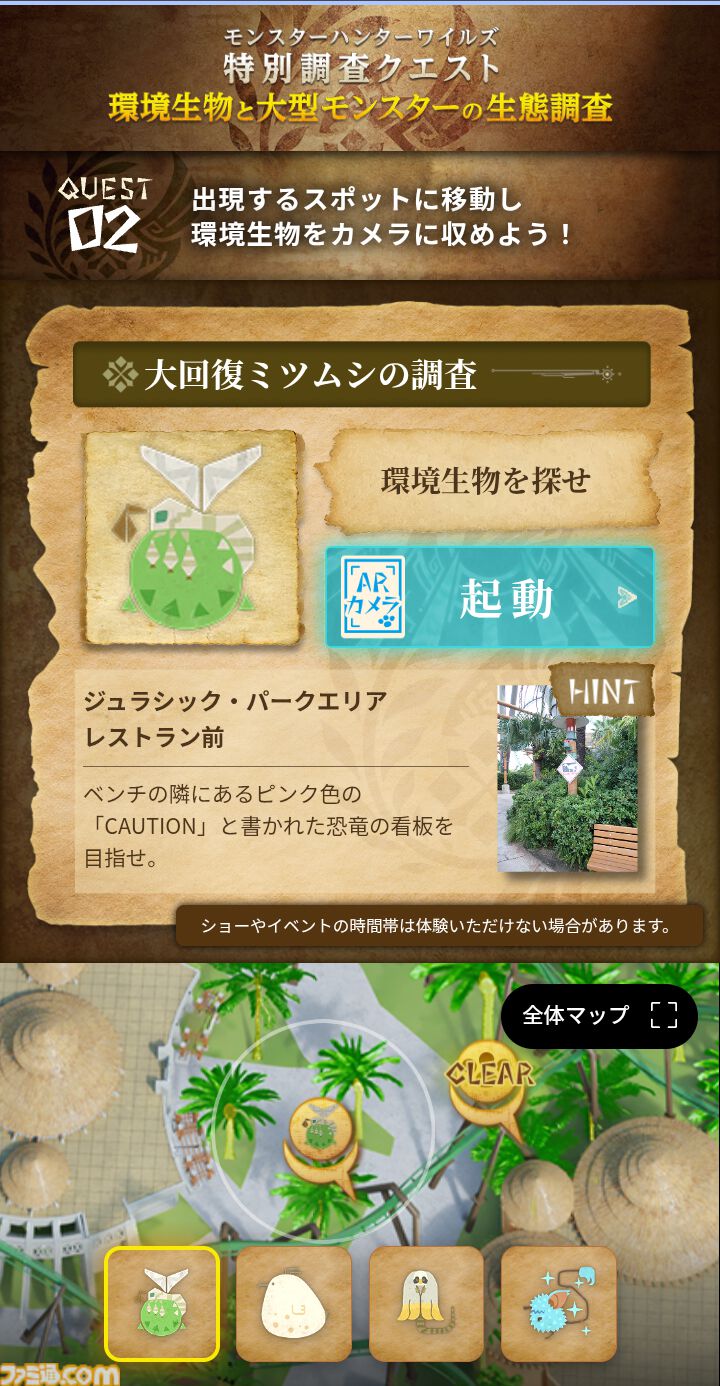This screenshot has width=720, height=1386.
Task: Open the HINT photo thumbnail
Action: tap(569, 779)
